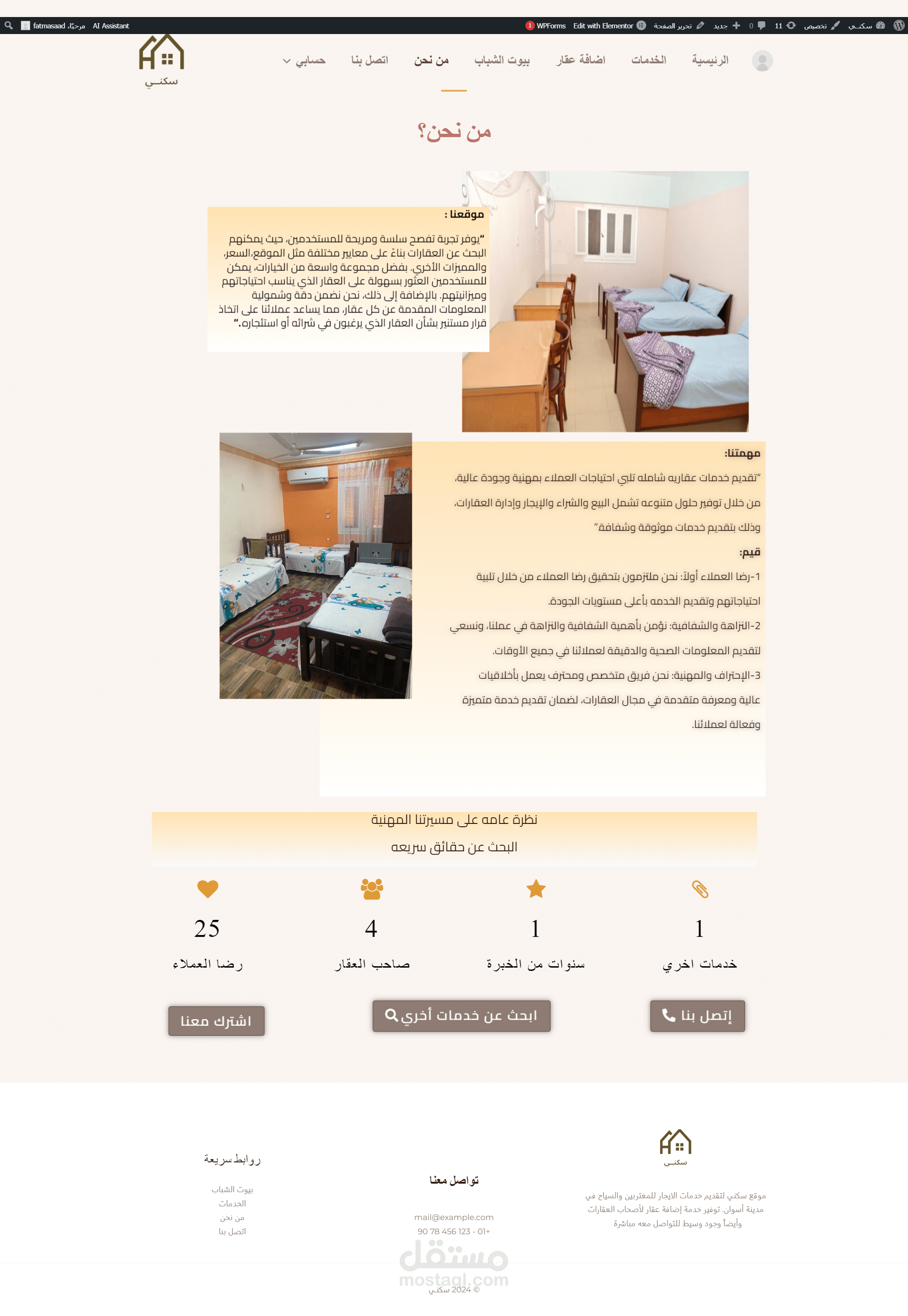Open اتصل بنا in the top menu

(369, 60)
